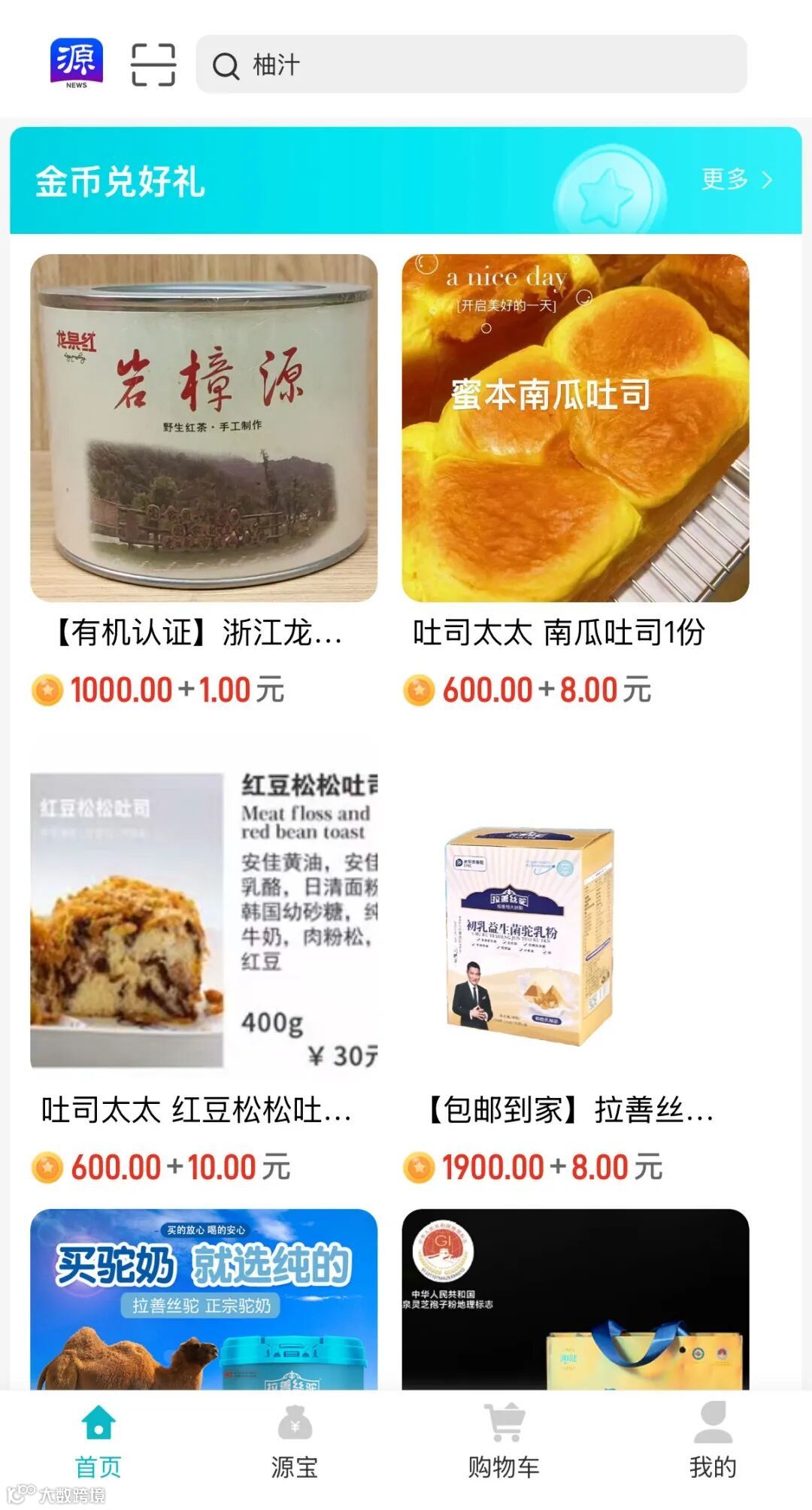Open 更多 in the 金币兑好礼 banner
This screenshot has height=1510, width=812.
click(x=736, y=180)
